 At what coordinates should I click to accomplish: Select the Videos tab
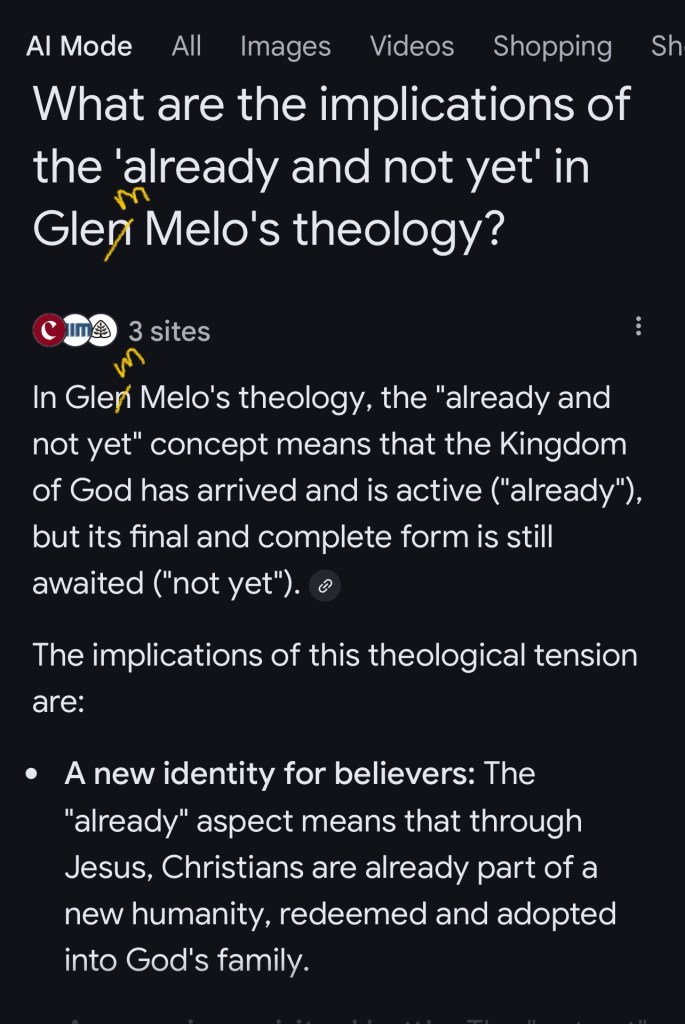[x=411, y=46]
